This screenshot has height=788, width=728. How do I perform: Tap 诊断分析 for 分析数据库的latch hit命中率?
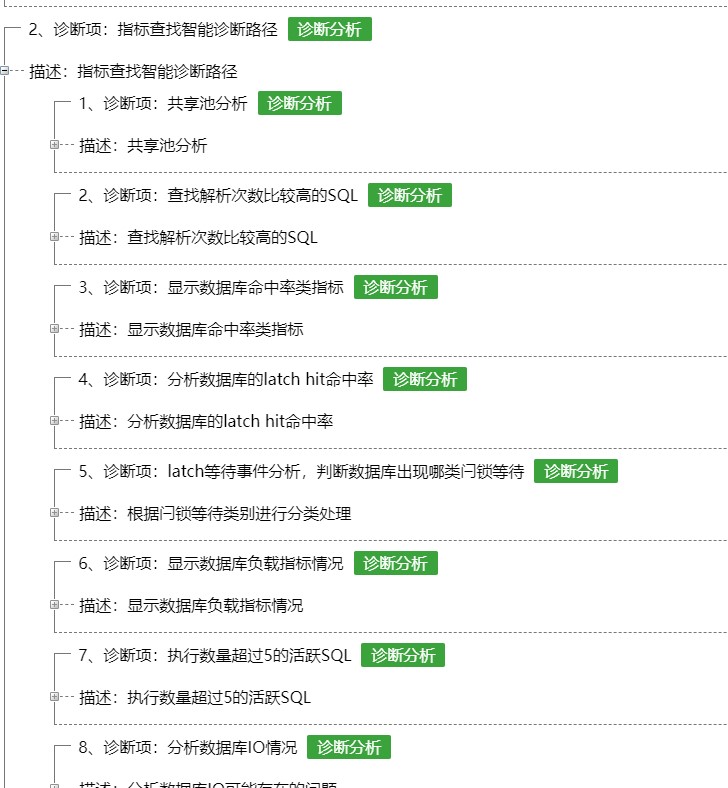click(x=424, y=379)
